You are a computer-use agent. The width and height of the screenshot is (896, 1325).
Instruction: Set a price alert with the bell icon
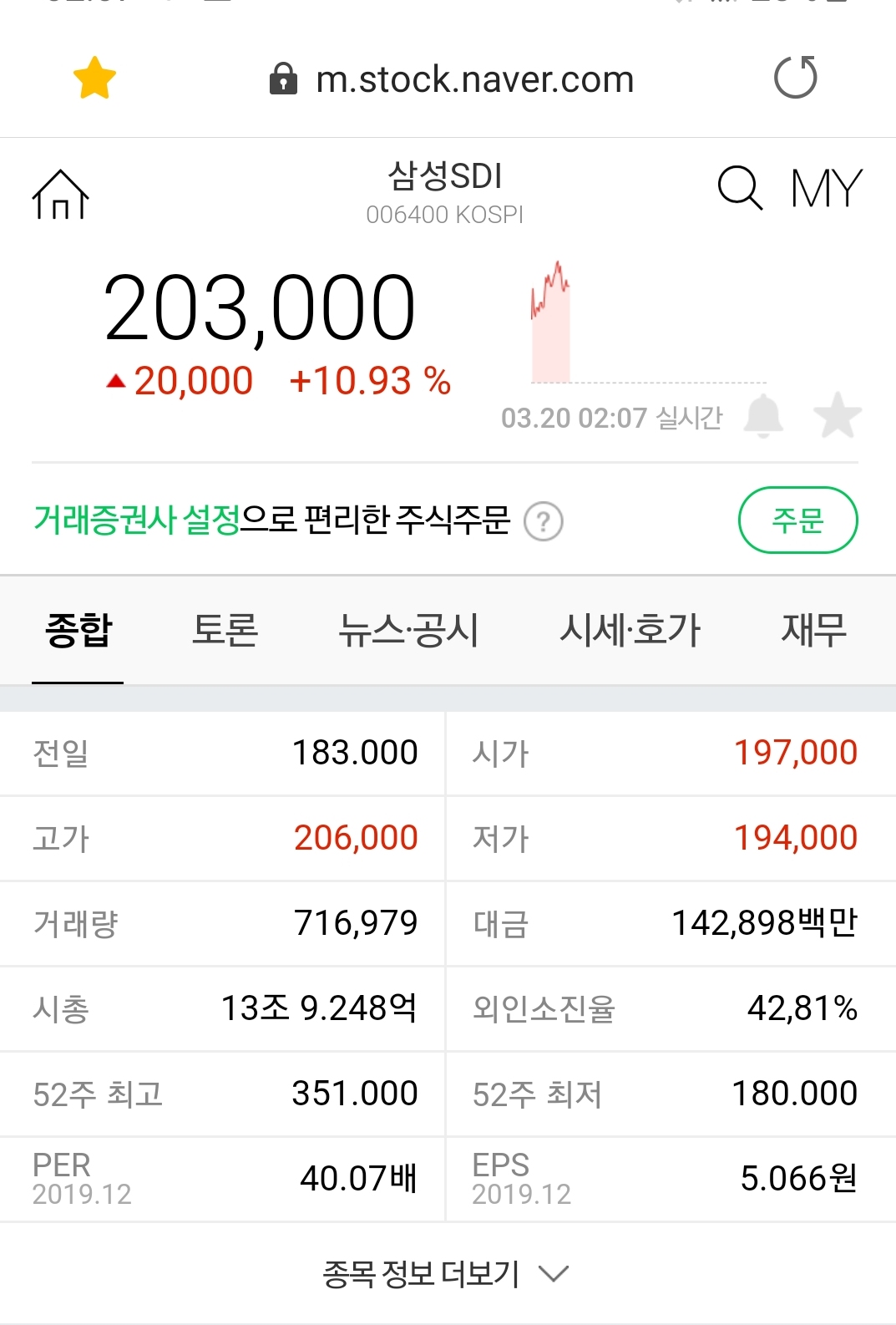pyautogui.click(x=764, y=415)
